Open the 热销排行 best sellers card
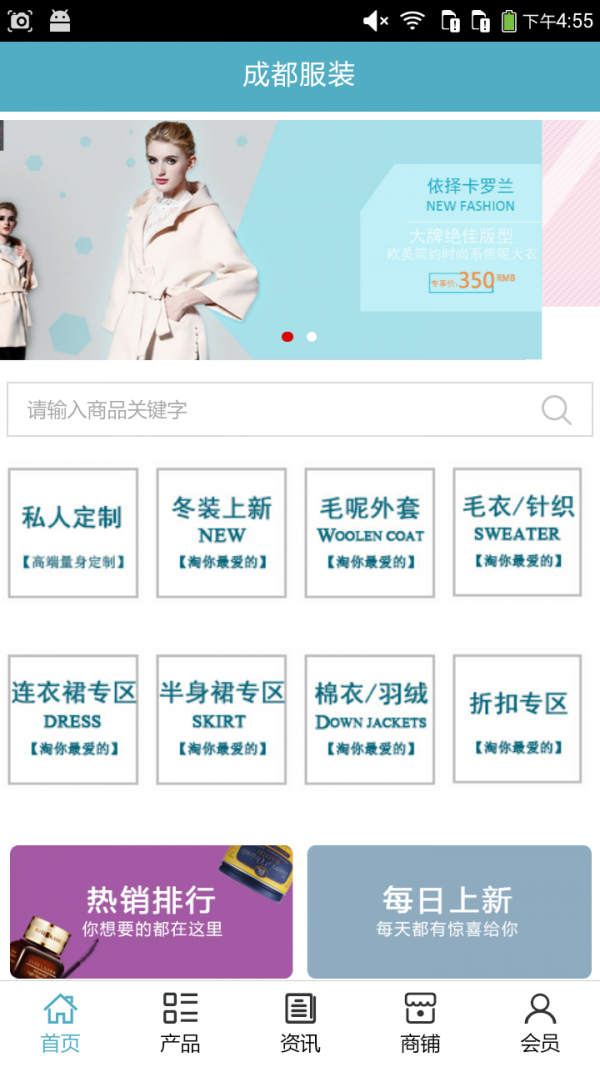This screenshot has height=1067, width=600. coord(151,912)
